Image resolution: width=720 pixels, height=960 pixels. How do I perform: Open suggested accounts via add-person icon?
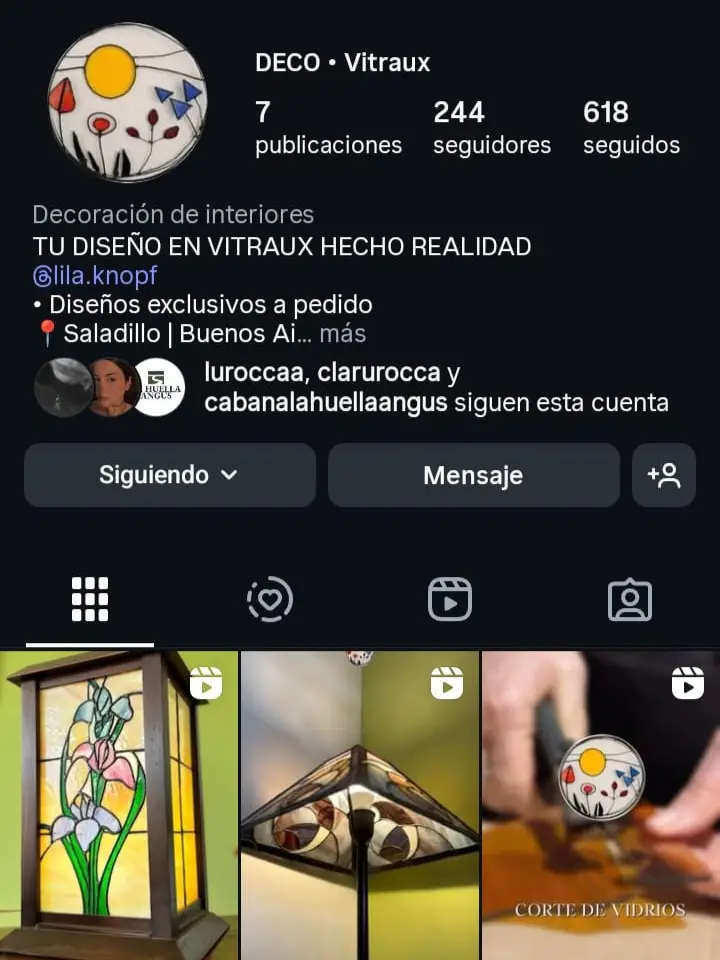point(664,475)
